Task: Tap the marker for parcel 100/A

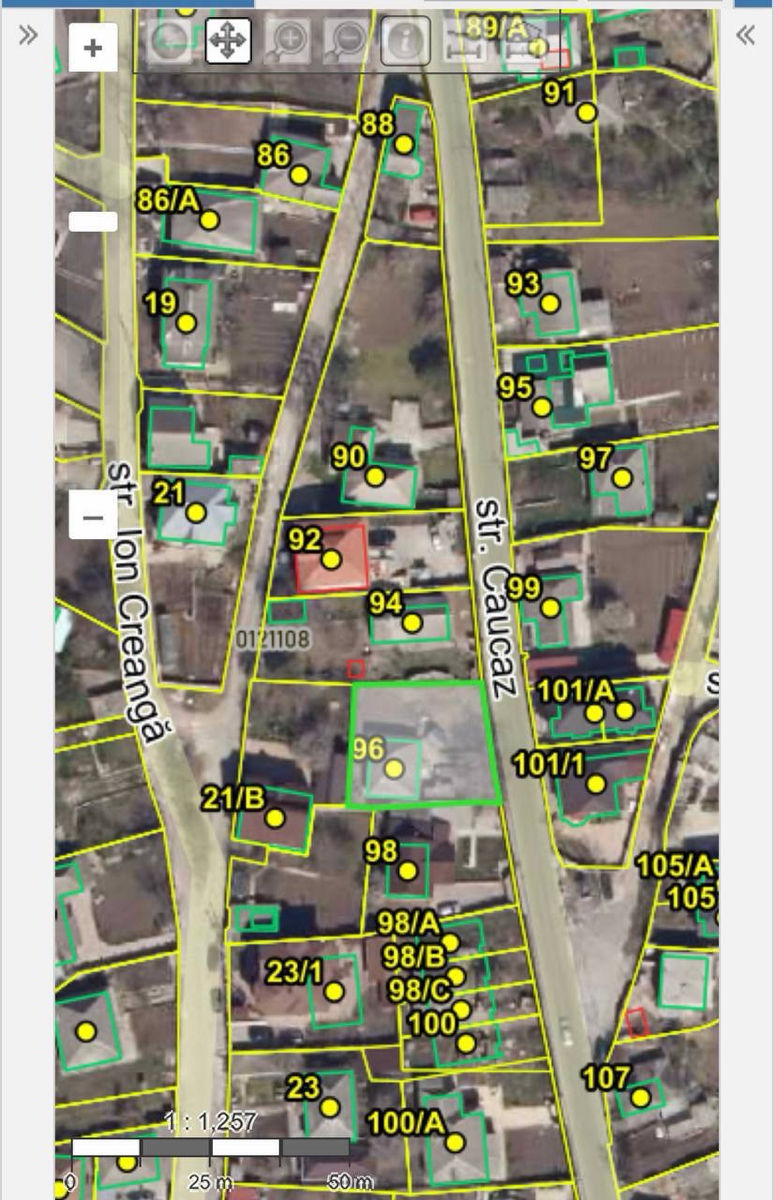Action: coord(455,1143)
